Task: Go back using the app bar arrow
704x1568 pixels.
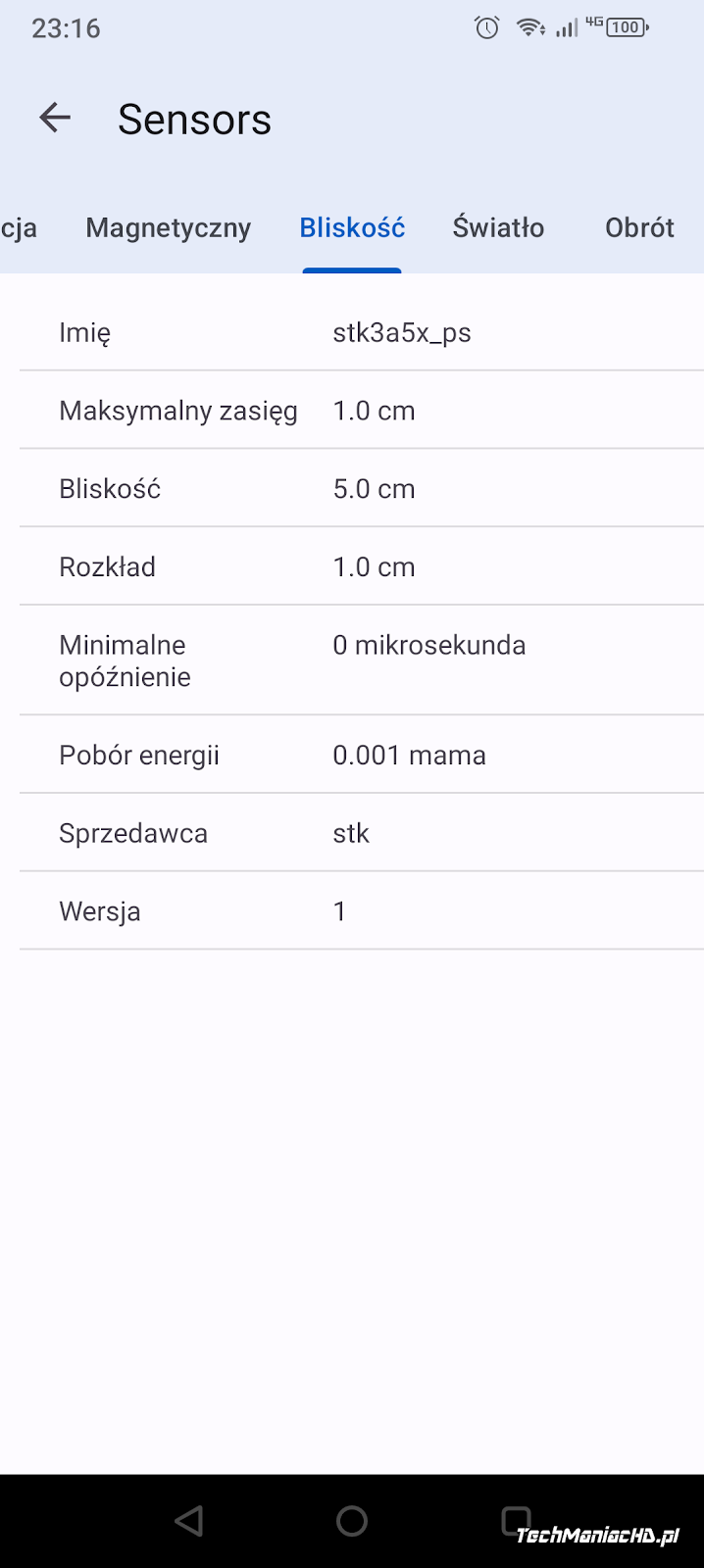Action: pyautogui.click(x=55, y=119)
